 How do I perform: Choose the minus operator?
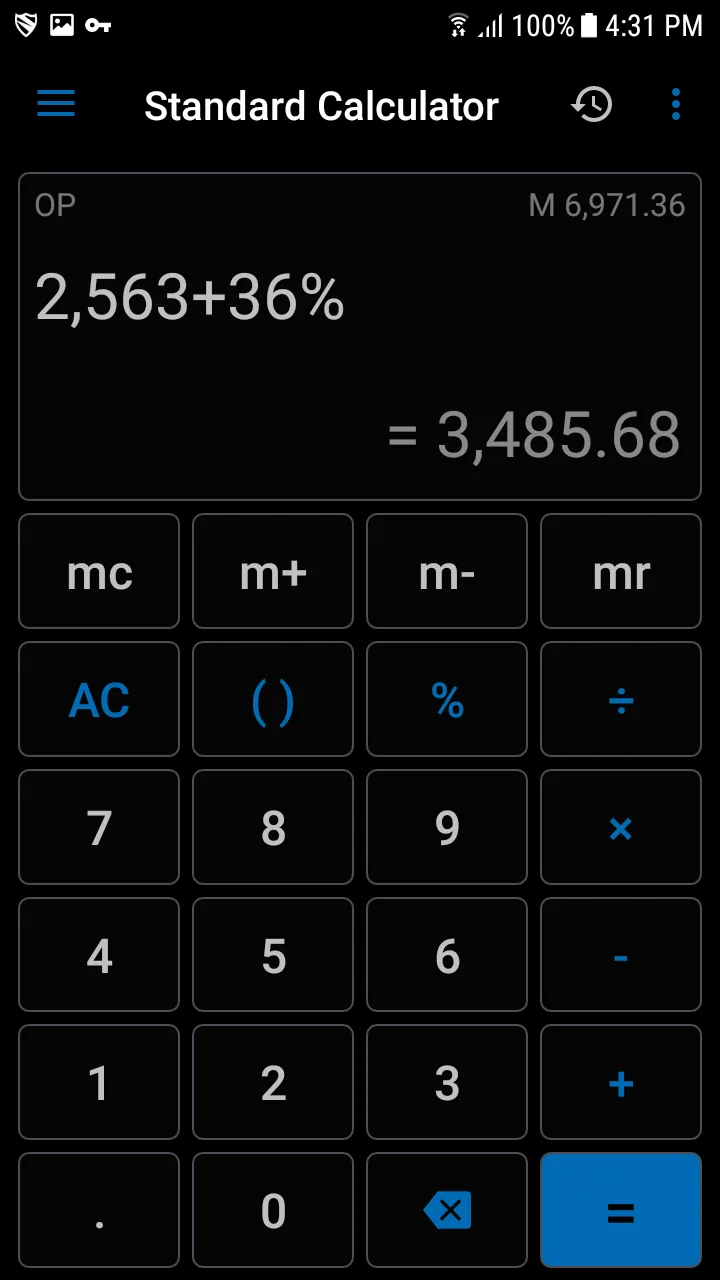click(621, 956)
